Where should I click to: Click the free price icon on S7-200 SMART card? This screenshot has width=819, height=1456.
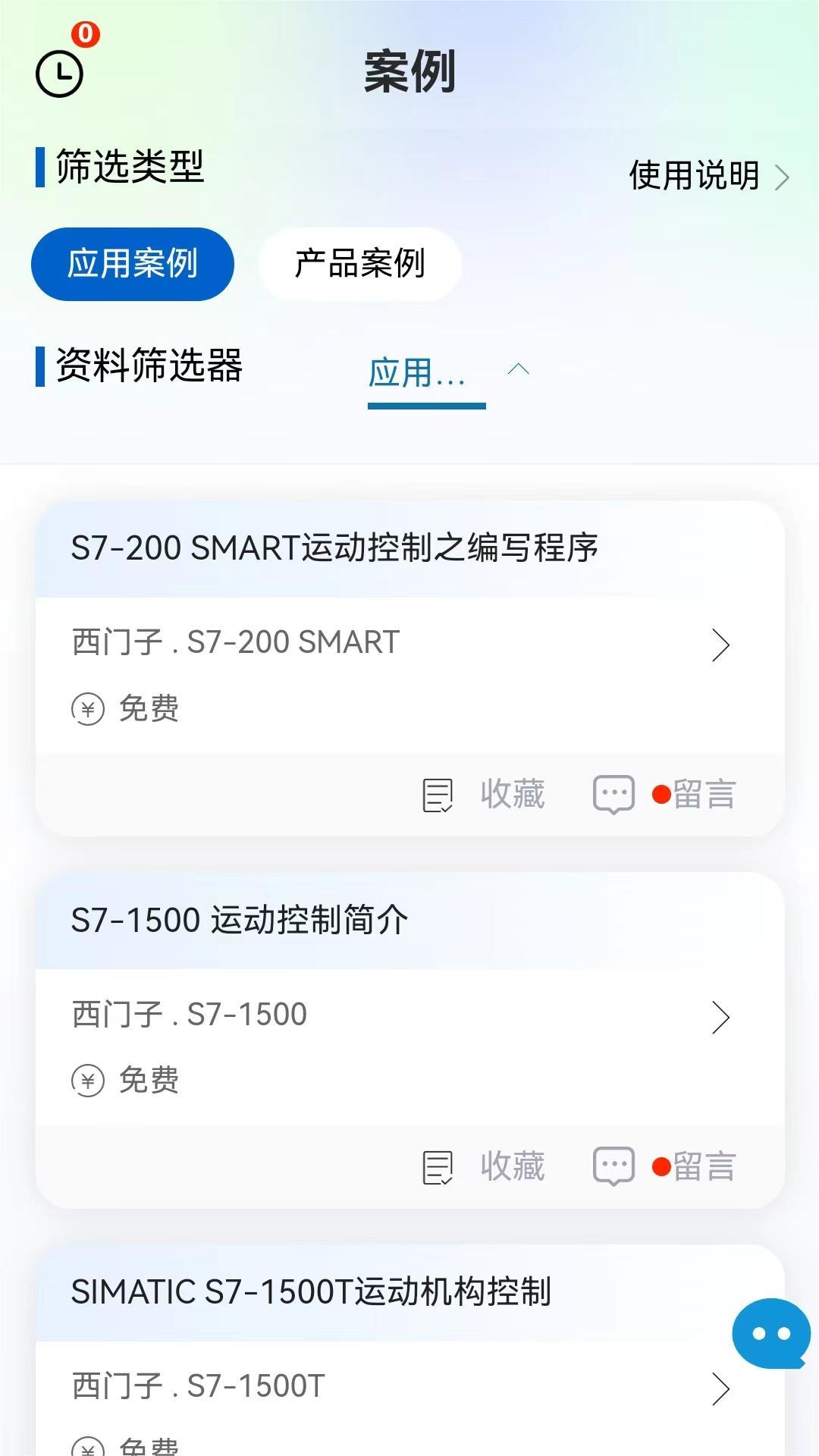click(87, 709)
